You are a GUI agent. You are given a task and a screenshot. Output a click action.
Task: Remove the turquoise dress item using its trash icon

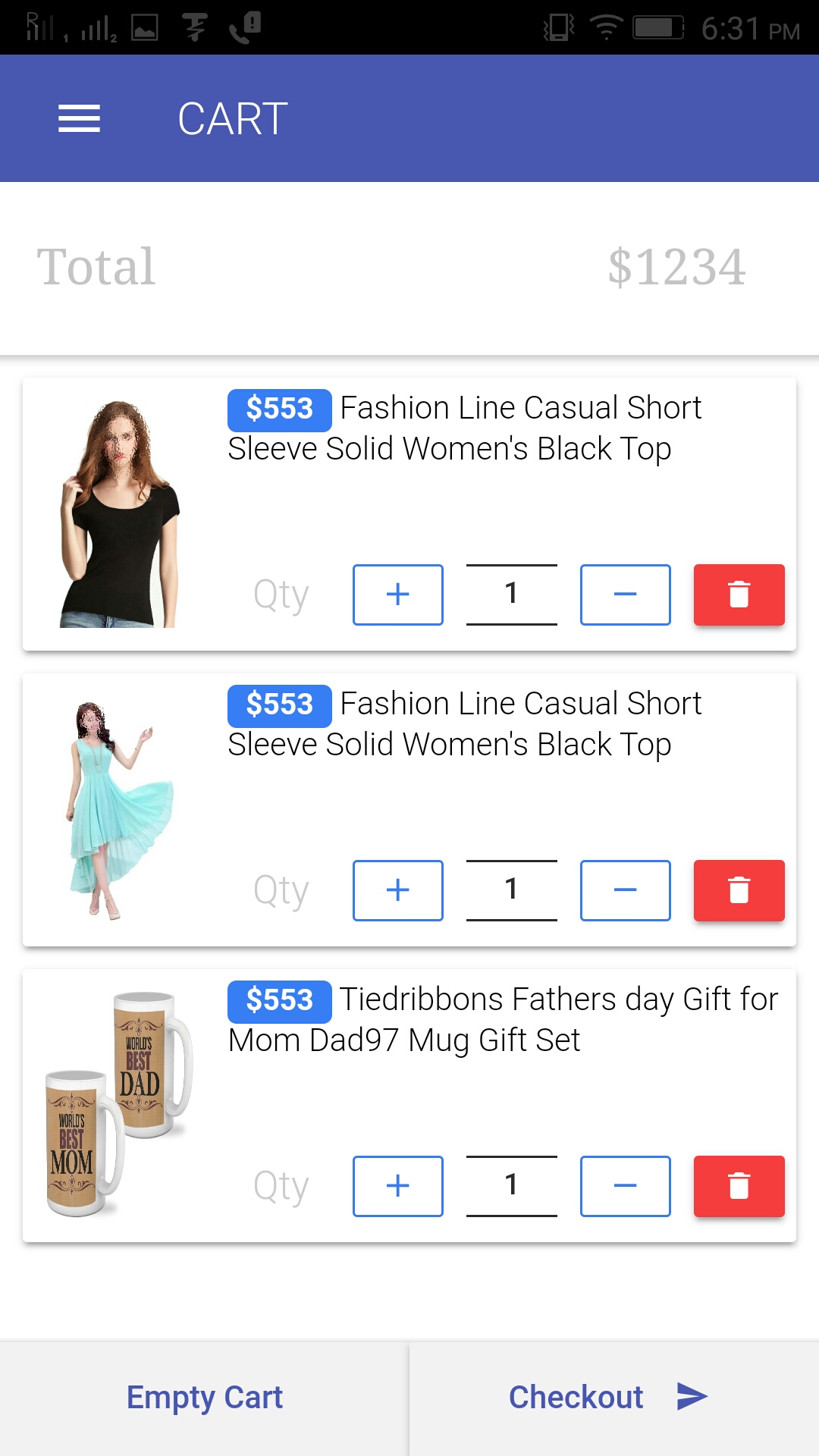click(x=739, y=891)
